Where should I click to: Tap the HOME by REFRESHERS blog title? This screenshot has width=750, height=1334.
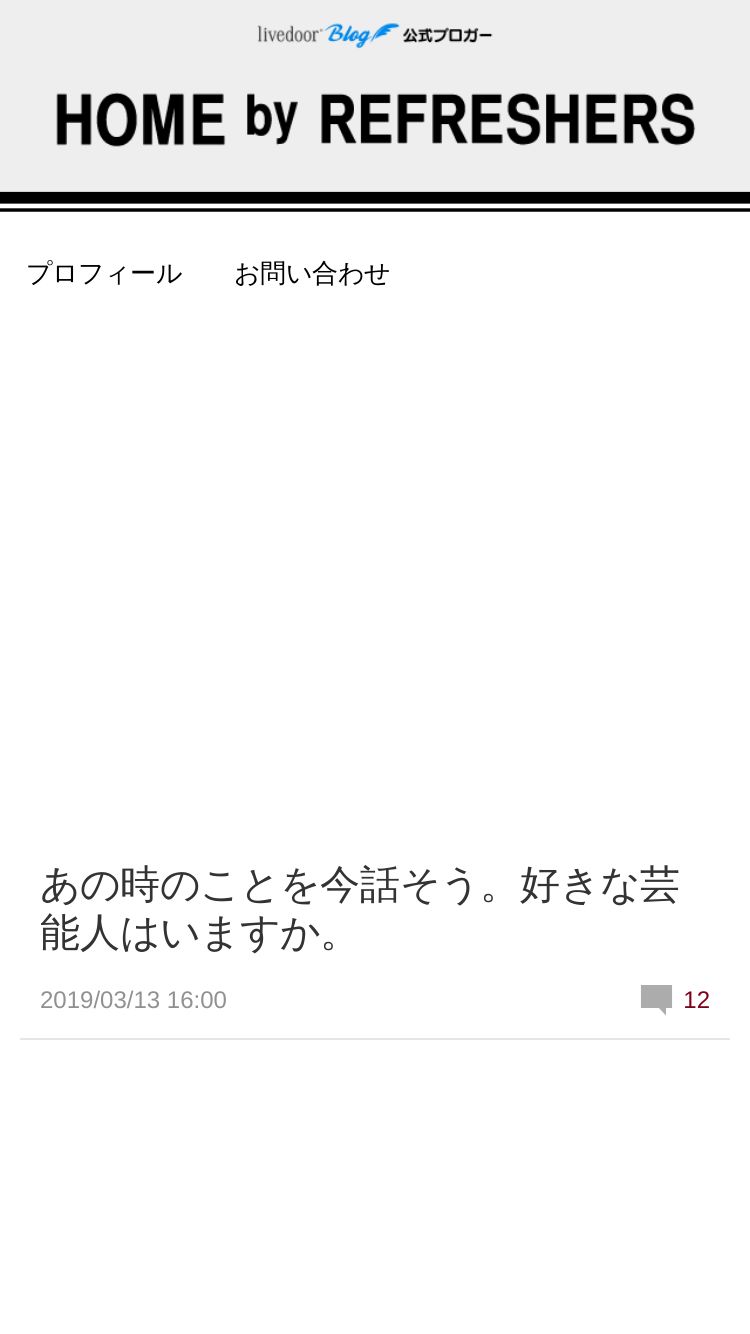click(375, 119)
